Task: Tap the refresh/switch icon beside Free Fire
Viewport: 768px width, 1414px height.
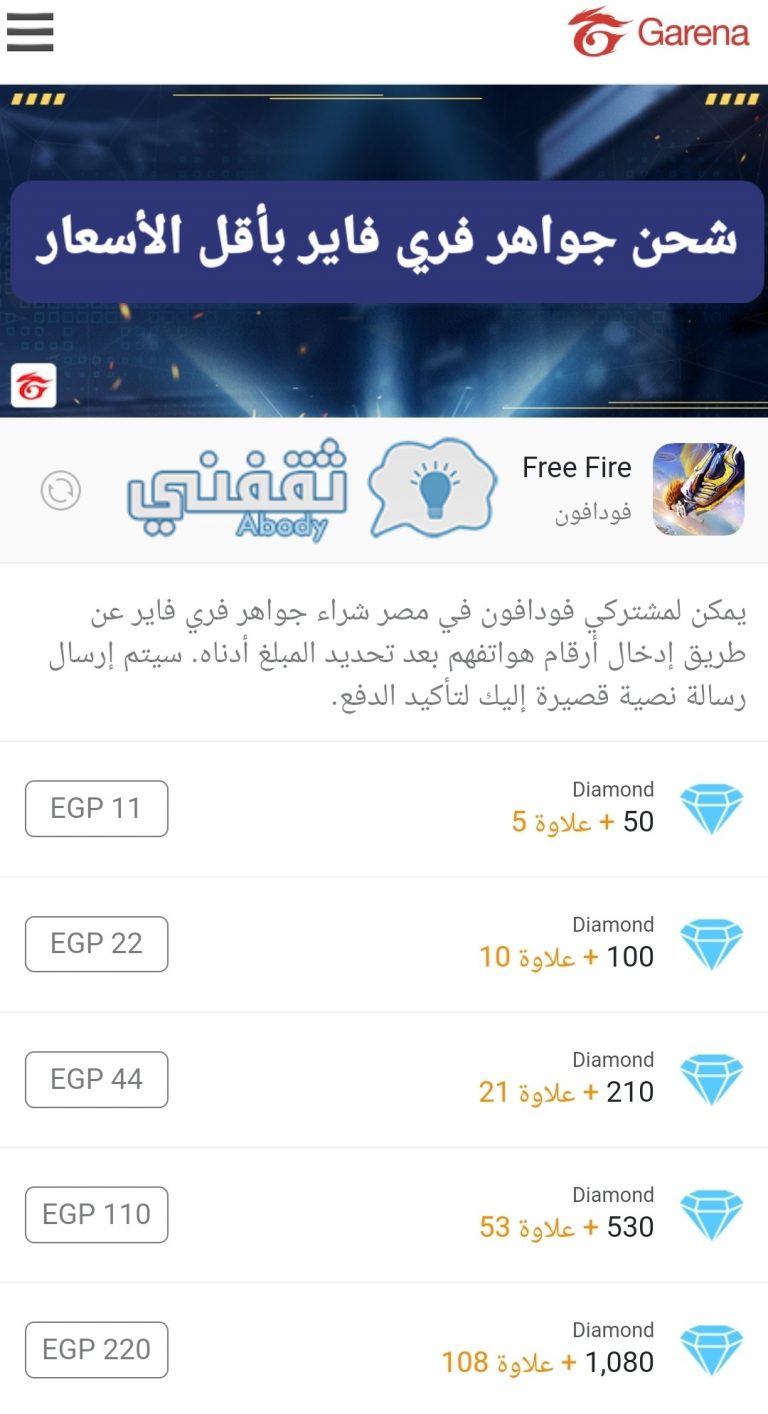Action: (x=60, y=490)
